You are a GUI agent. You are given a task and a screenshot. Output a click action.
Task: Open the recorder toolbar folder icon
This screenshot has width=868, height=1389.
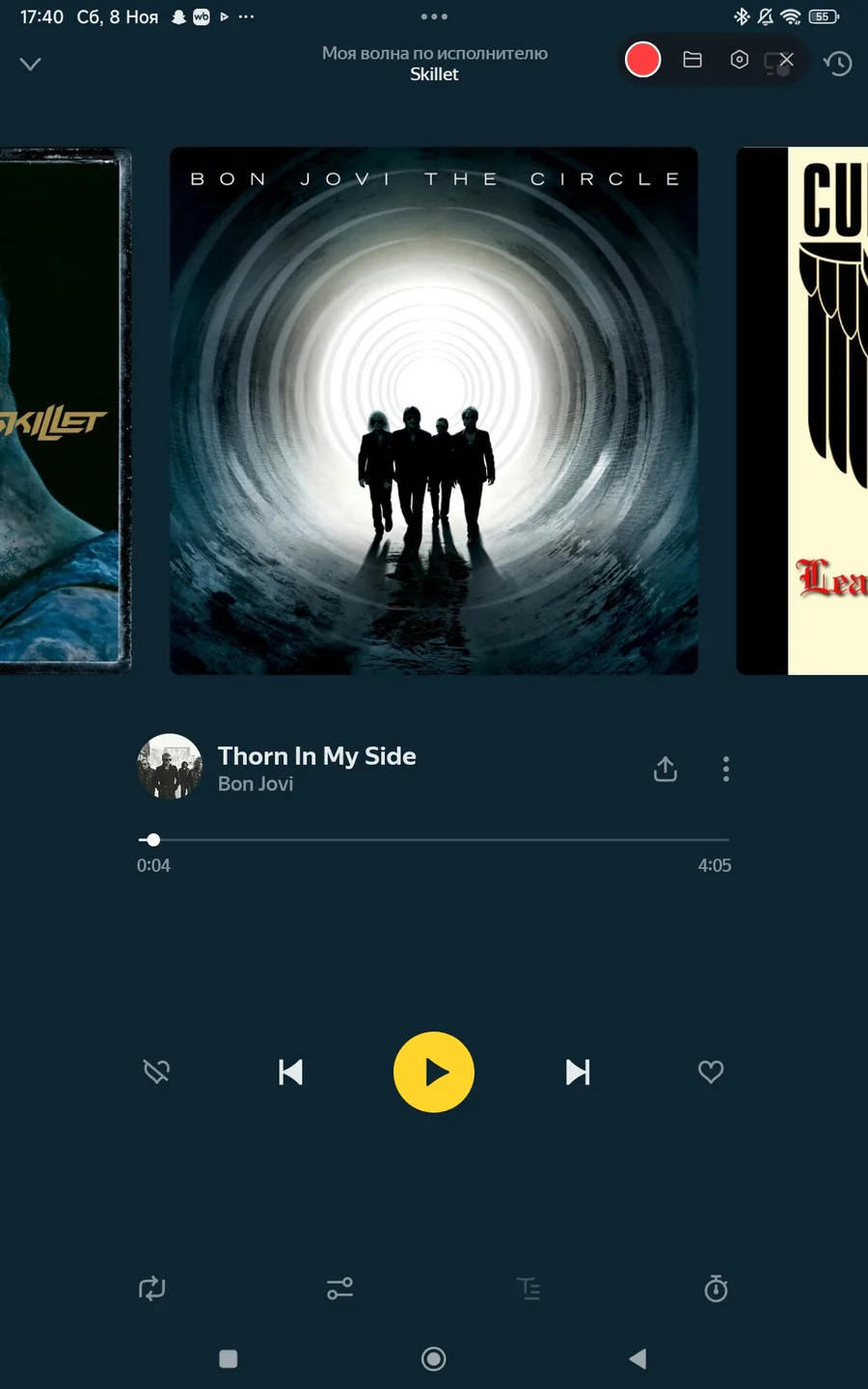[x=692, y=60]
